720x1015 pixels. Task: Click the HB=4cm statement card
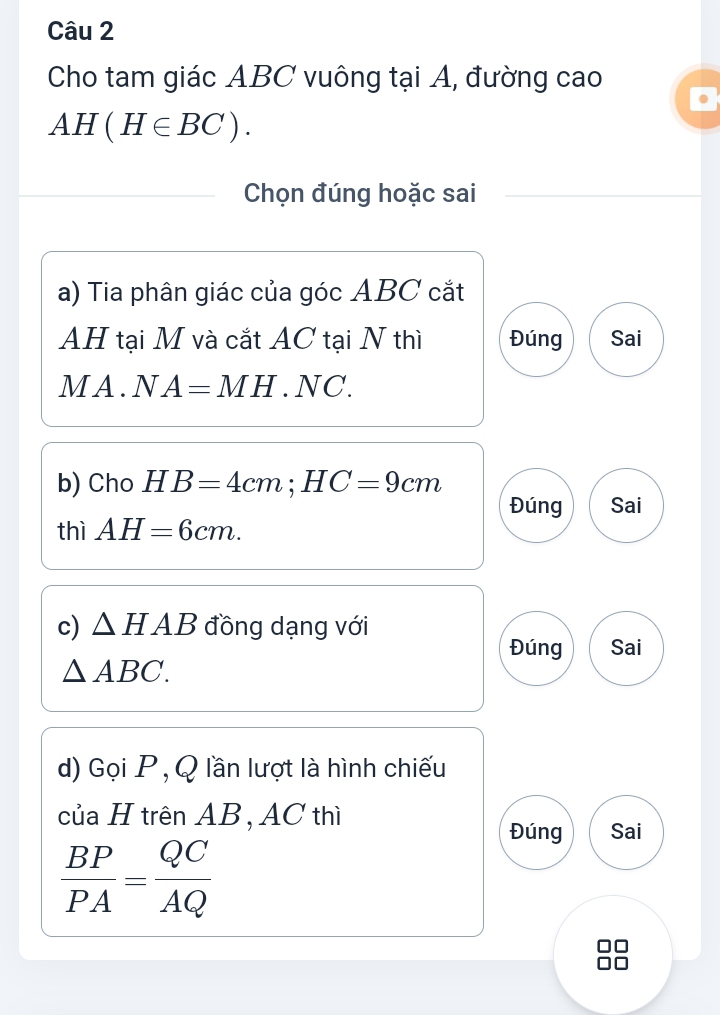(x=262, y=505)
